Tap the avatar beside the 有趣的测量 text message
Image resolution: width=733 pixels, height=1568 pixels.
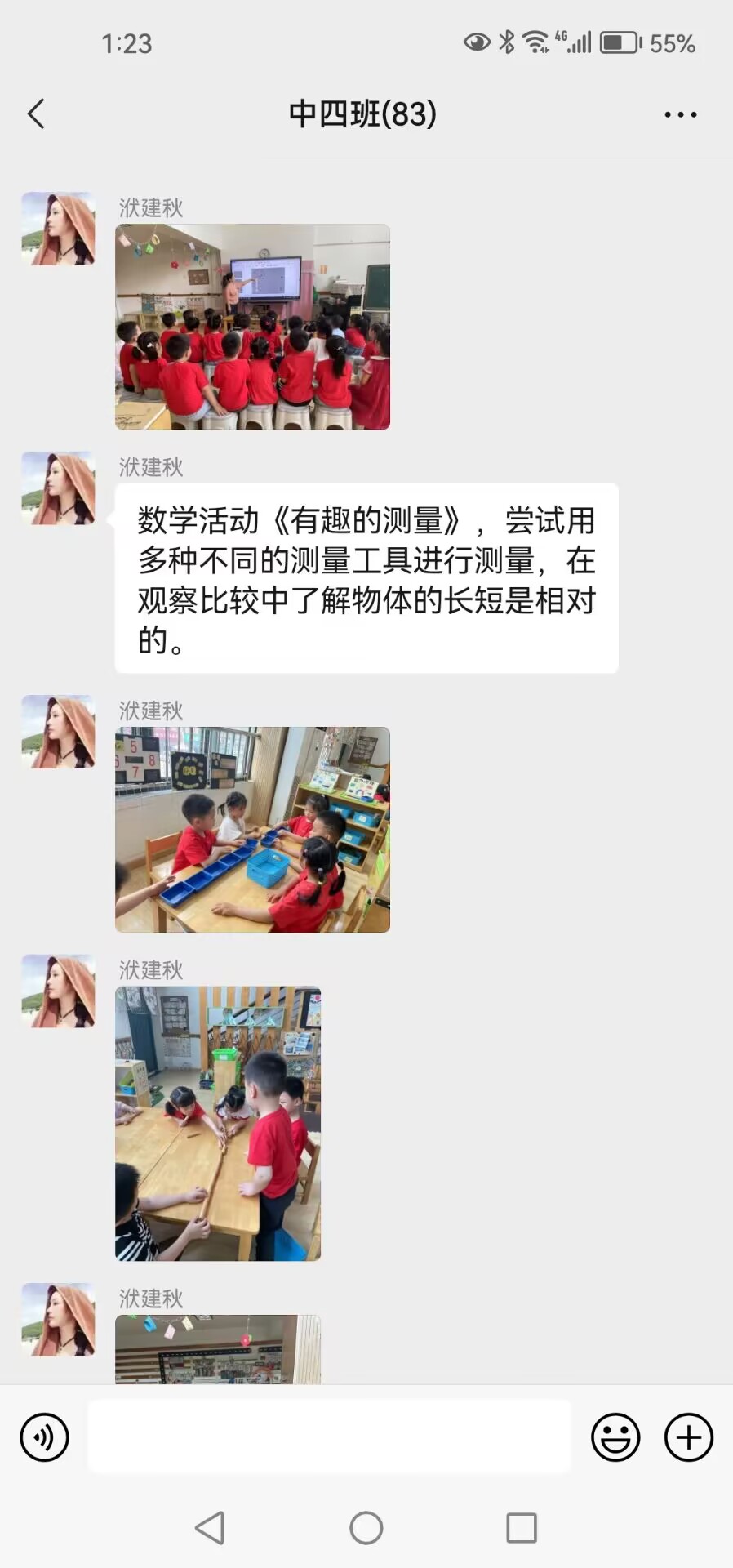[58, 488]
